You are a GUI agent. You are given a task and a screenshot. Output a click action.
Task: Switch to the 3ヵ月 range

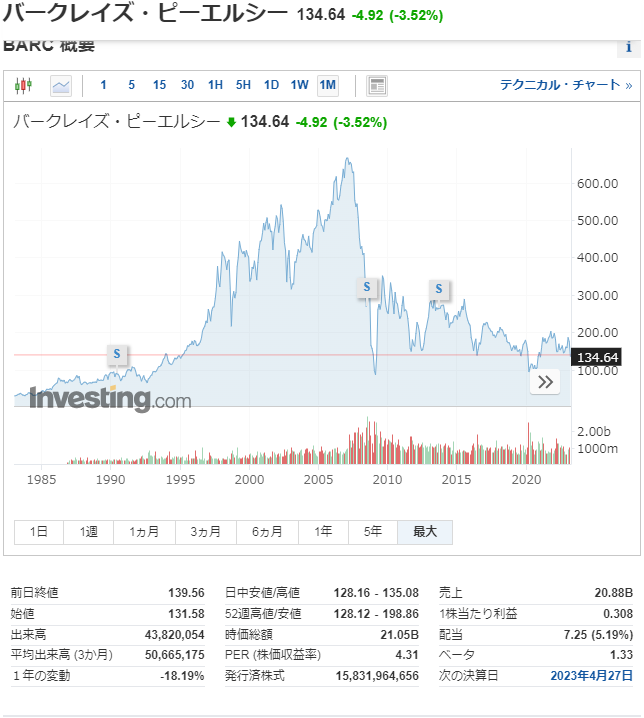[206, 532]
